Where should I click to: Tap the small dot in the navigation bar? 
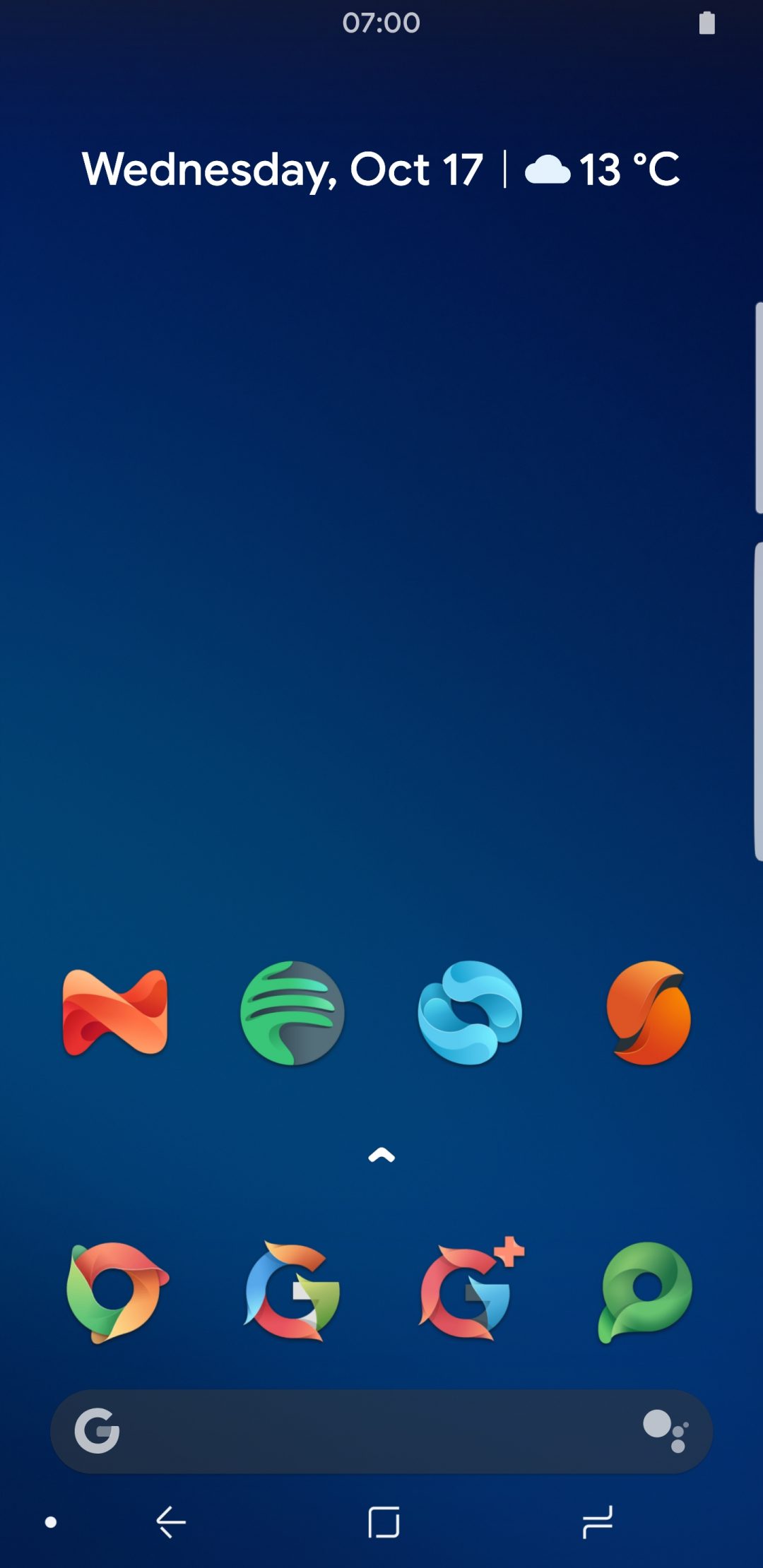click(x=51, y=1522)
